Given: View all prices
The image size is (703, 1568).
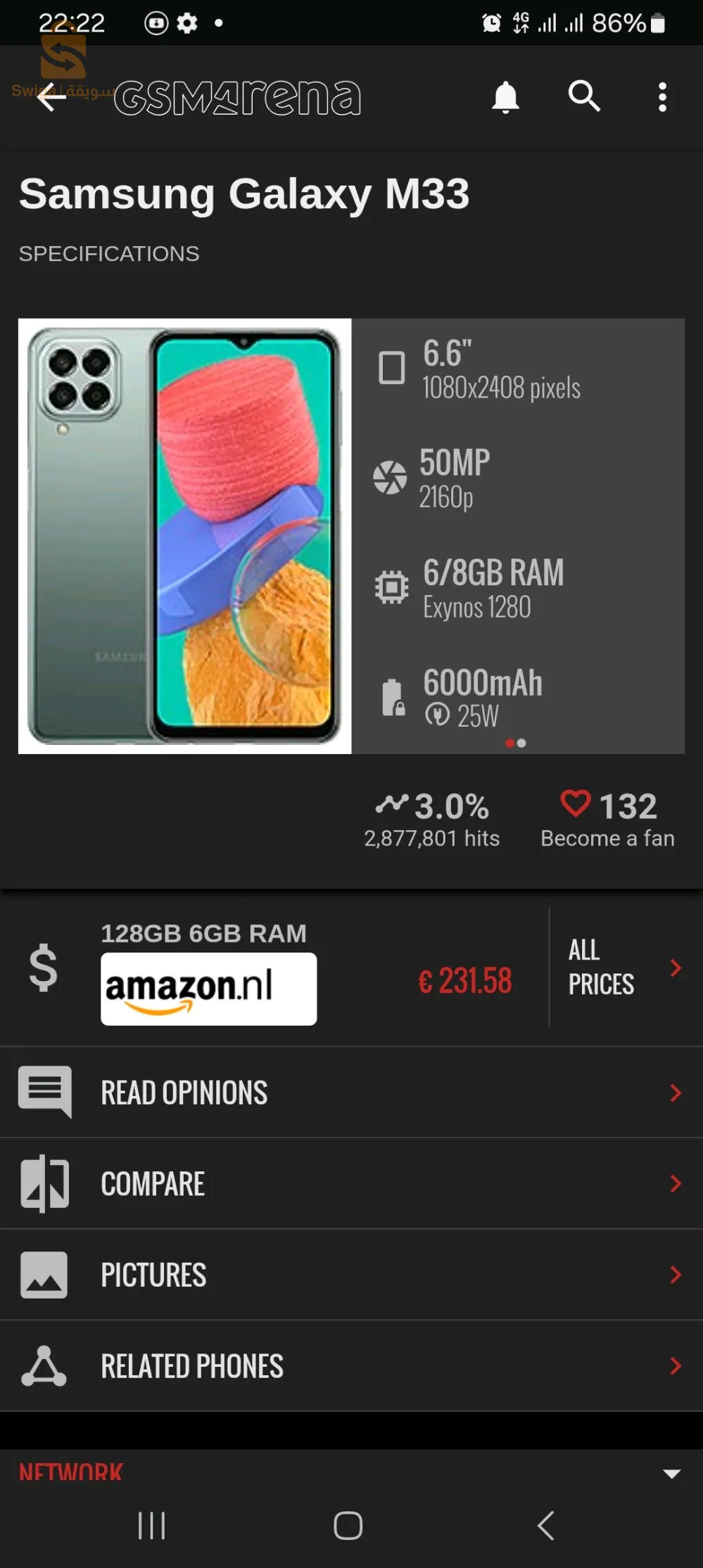Looking at the screenshot, I should click(623, 967).
